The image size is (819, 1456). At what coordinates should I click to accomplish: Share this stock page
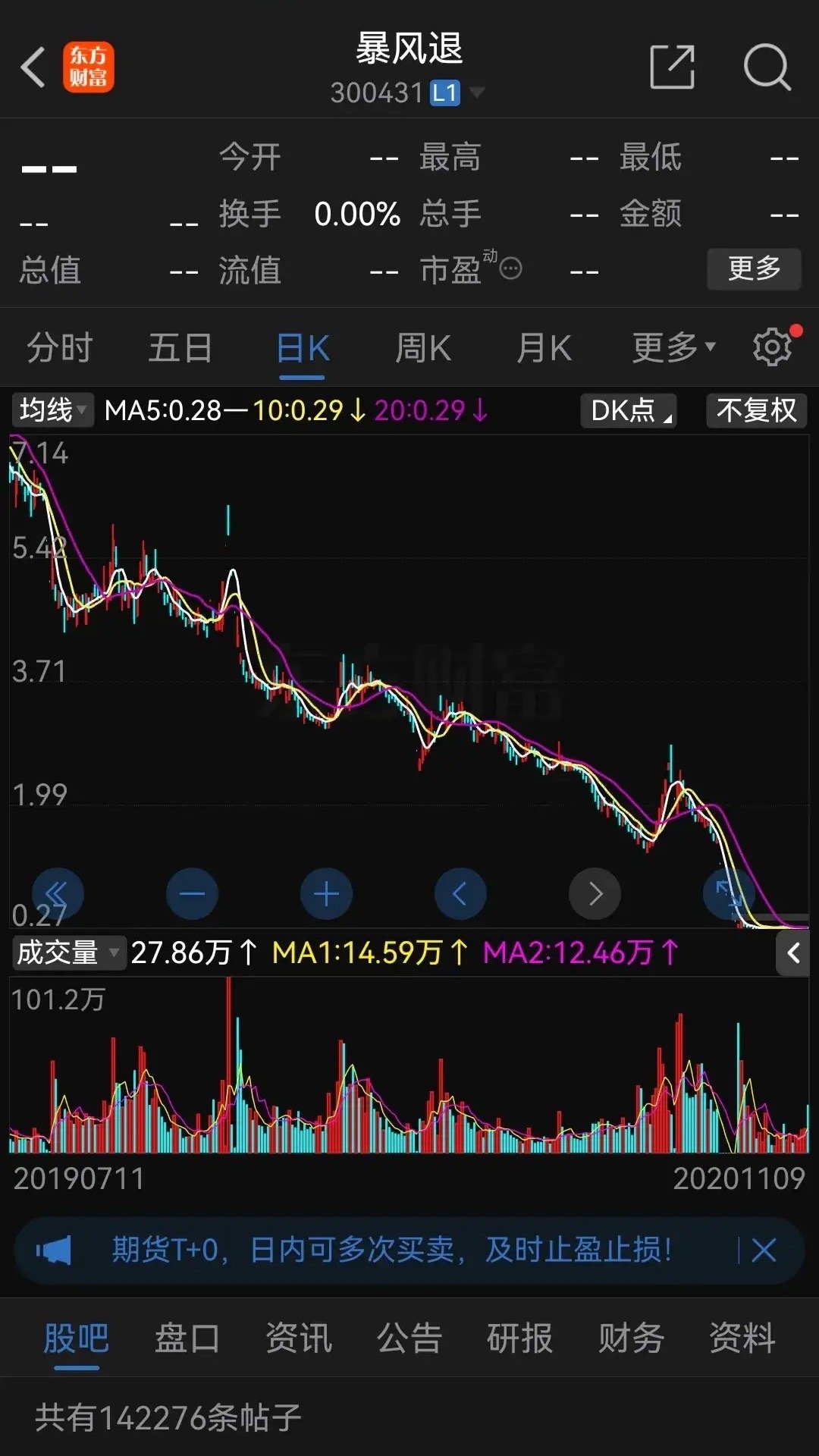(673, 67)
